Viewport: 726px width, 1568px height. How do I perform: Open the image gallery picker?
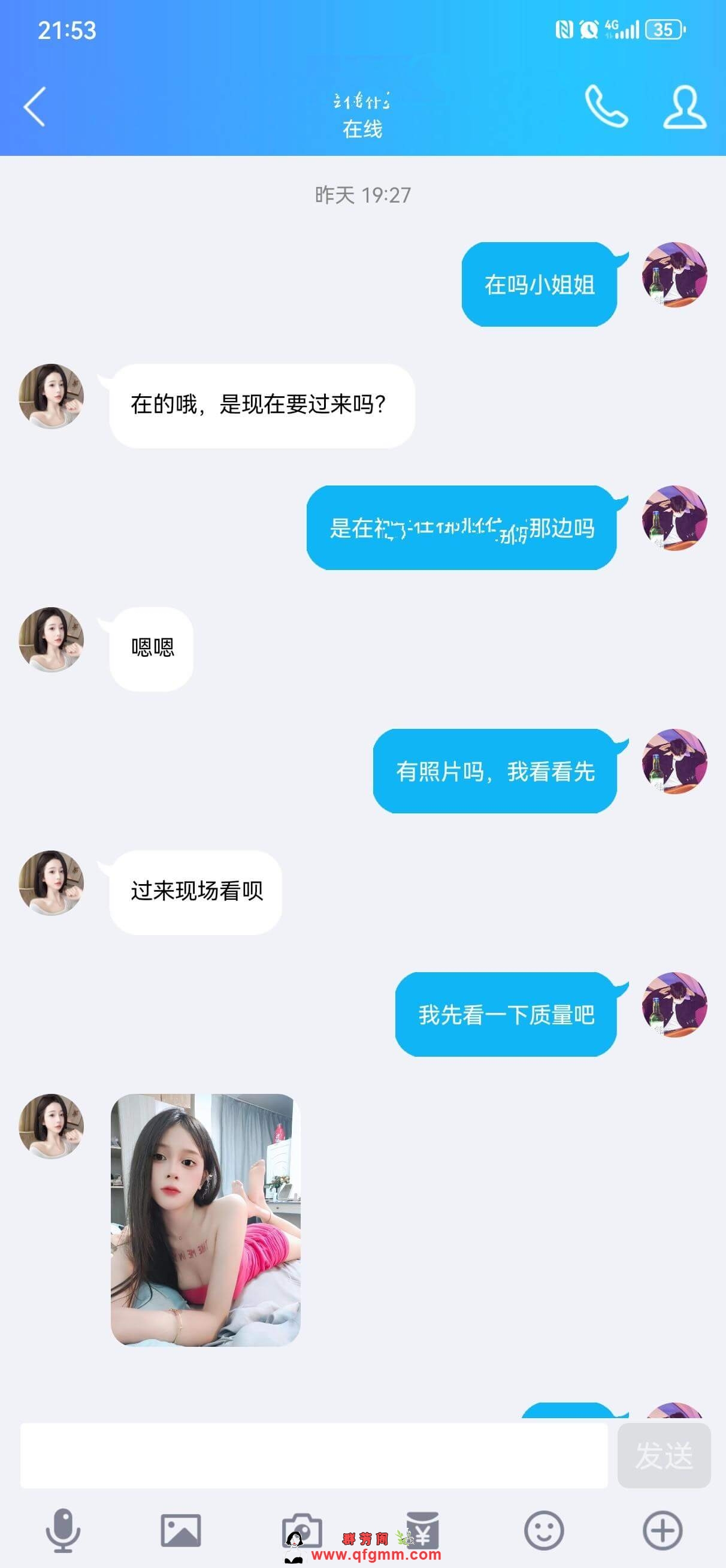[181, 1530]
